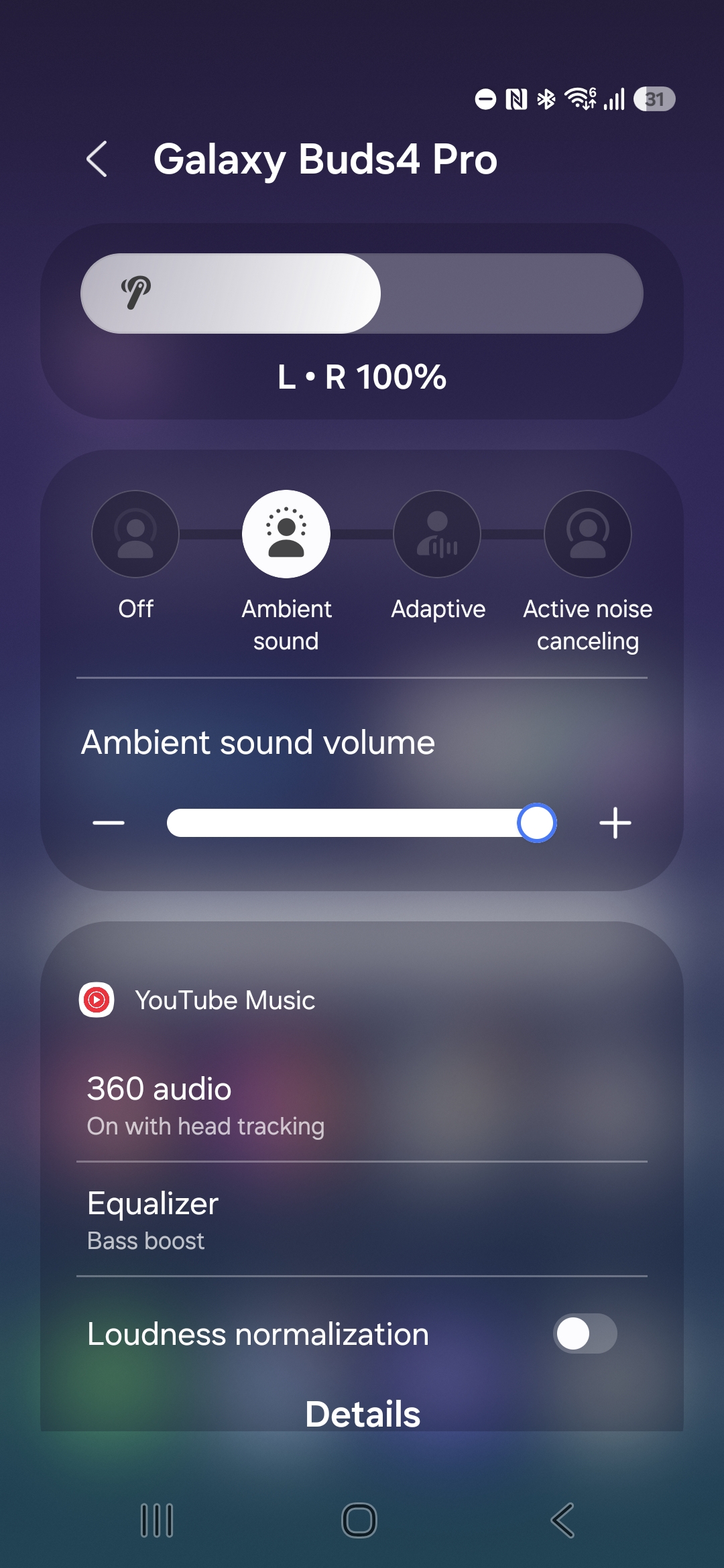The width and height of the screenshot is (724, 1568).
Task: Enable Active noise canceling
Action: [x=588, y=535]
